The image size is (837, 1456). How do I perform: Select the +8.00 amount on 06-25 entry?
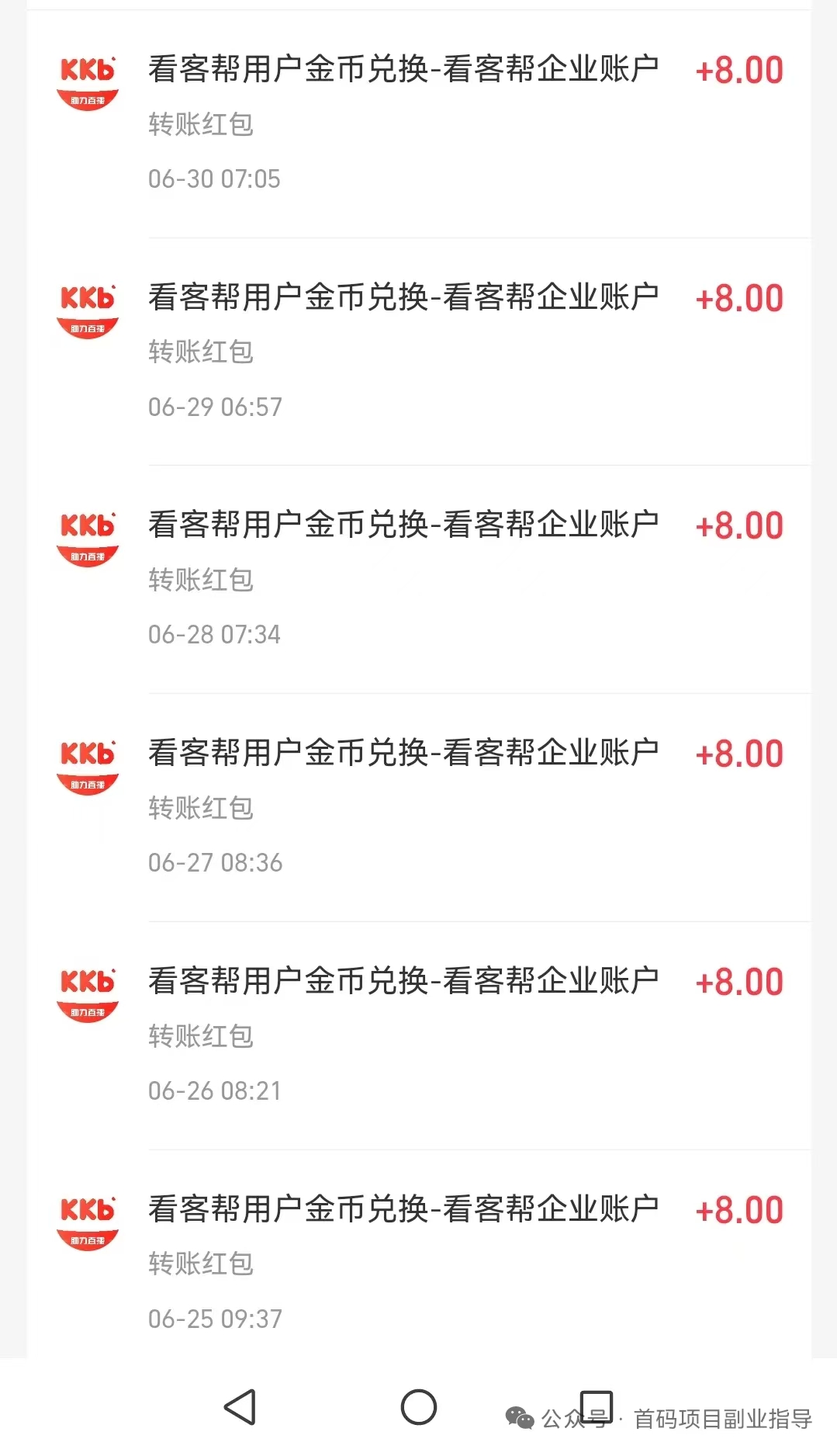(x=739, y=1208)
